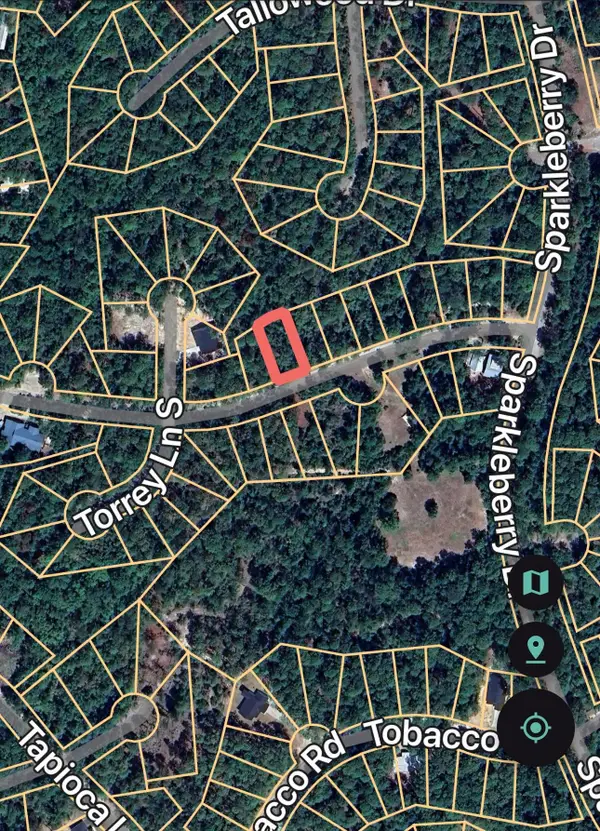The image size is (600, 831).
Task: Select the red highlighted parcel
Action: [281, 345]
